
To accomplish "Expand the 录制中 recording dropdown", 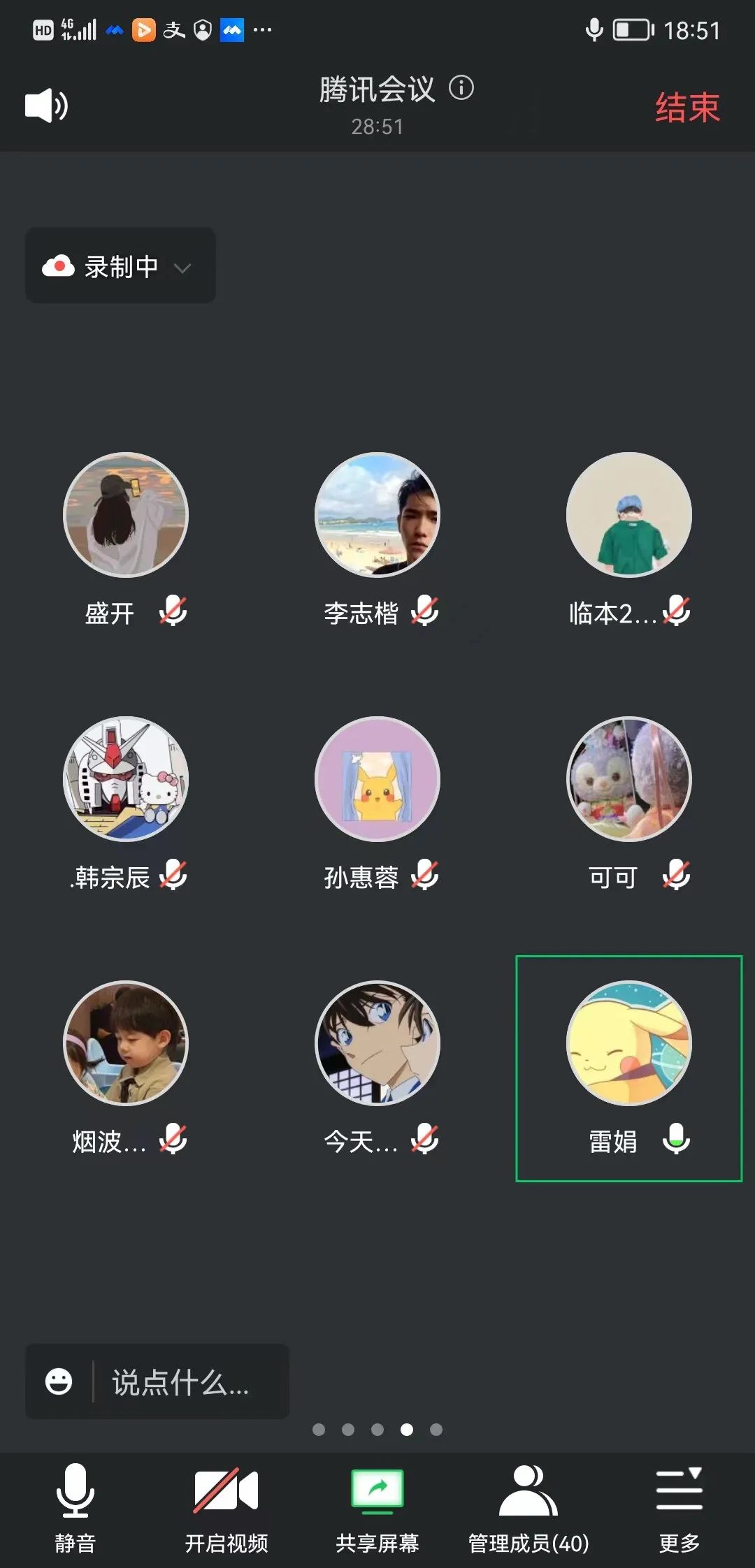I will (x=120, y=266).
